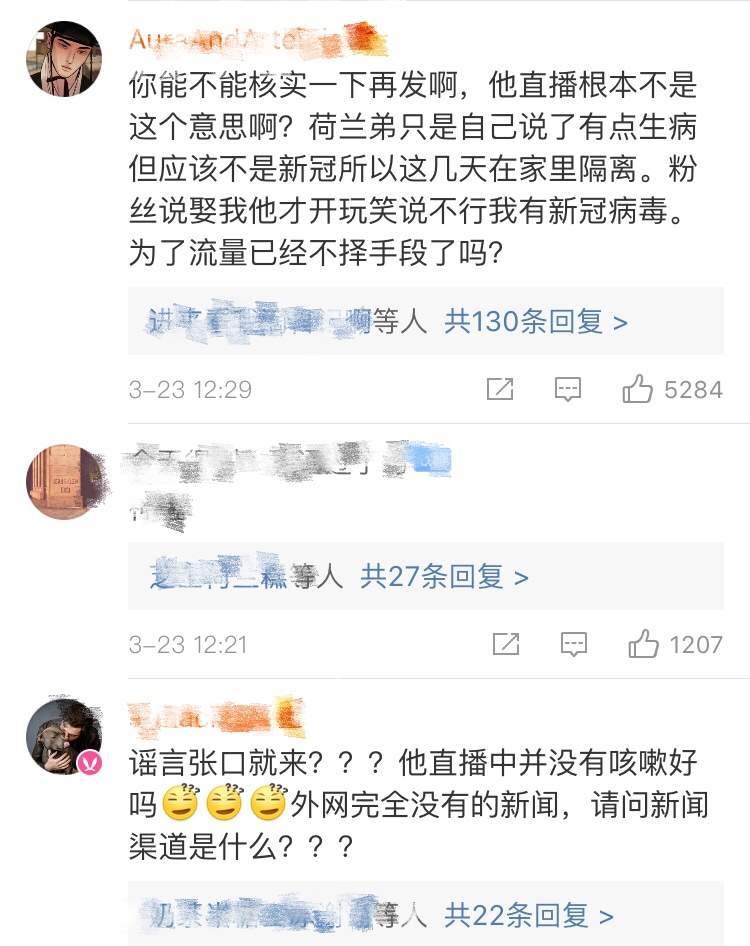Reply to the comment posted 3-23 12:21
Image resolution: width=750 pixels, height=946 pixels.
(x=573, y=644)
